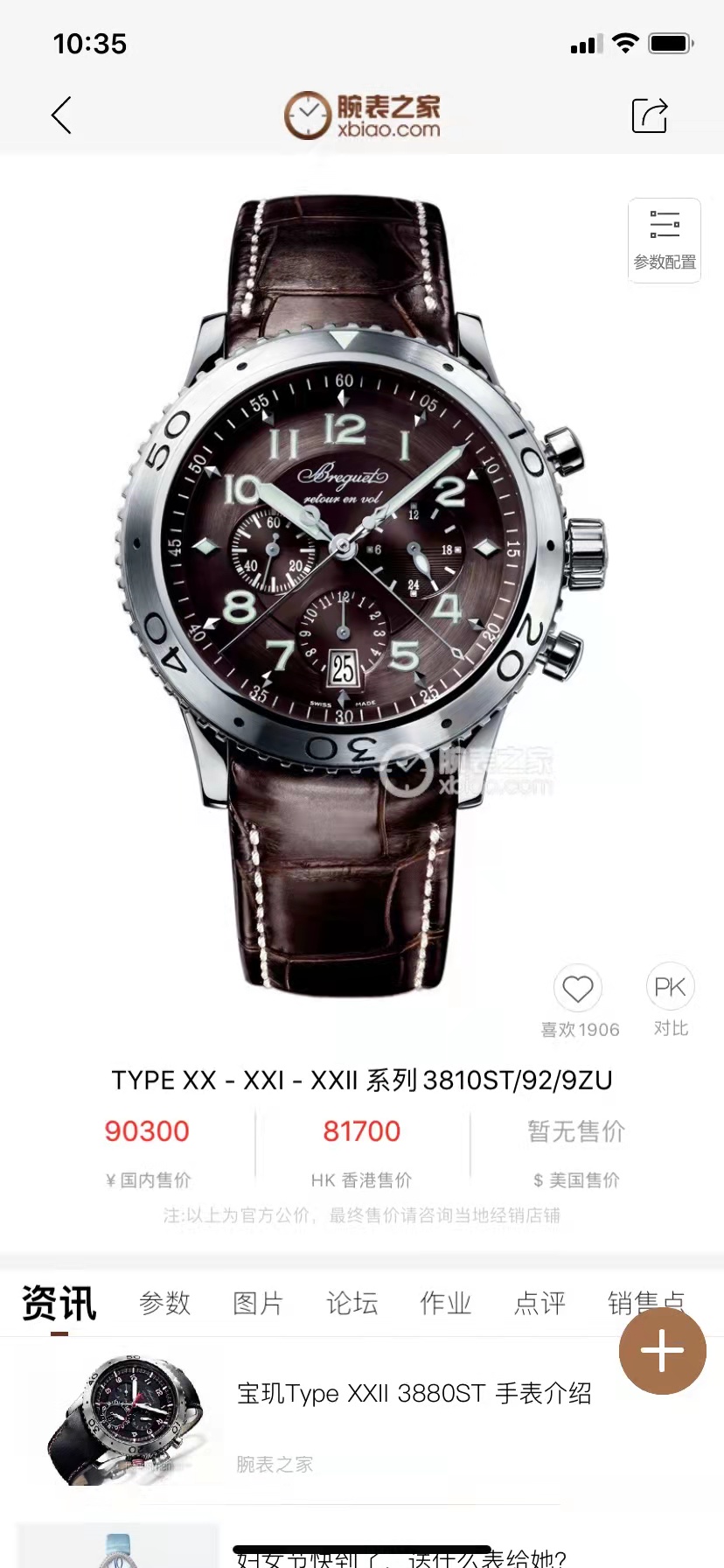724x1568 pixels.
Task: Select the 资讯 tab
Action: (59, 1303)
